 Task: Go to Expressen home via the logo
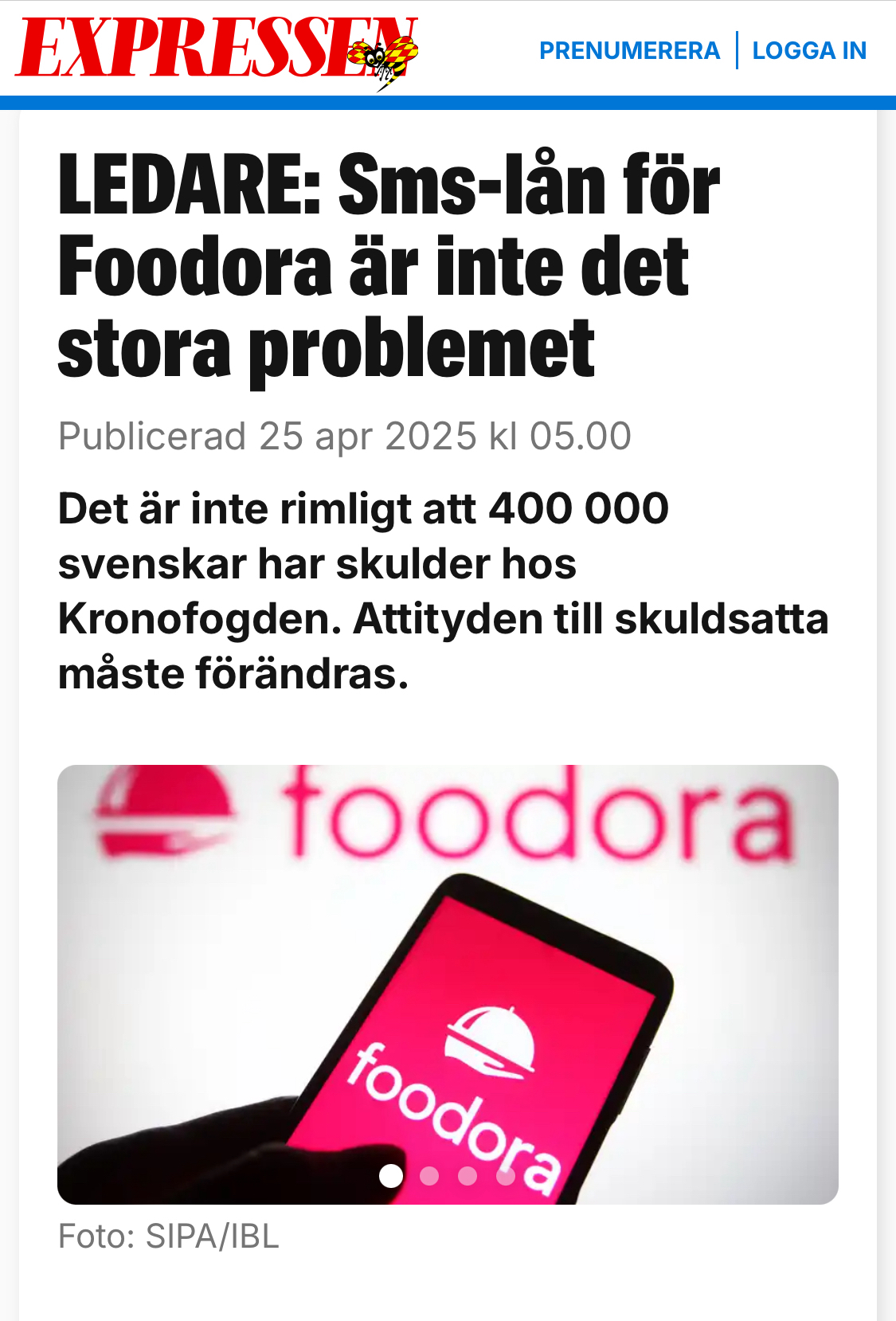(217, 49)
